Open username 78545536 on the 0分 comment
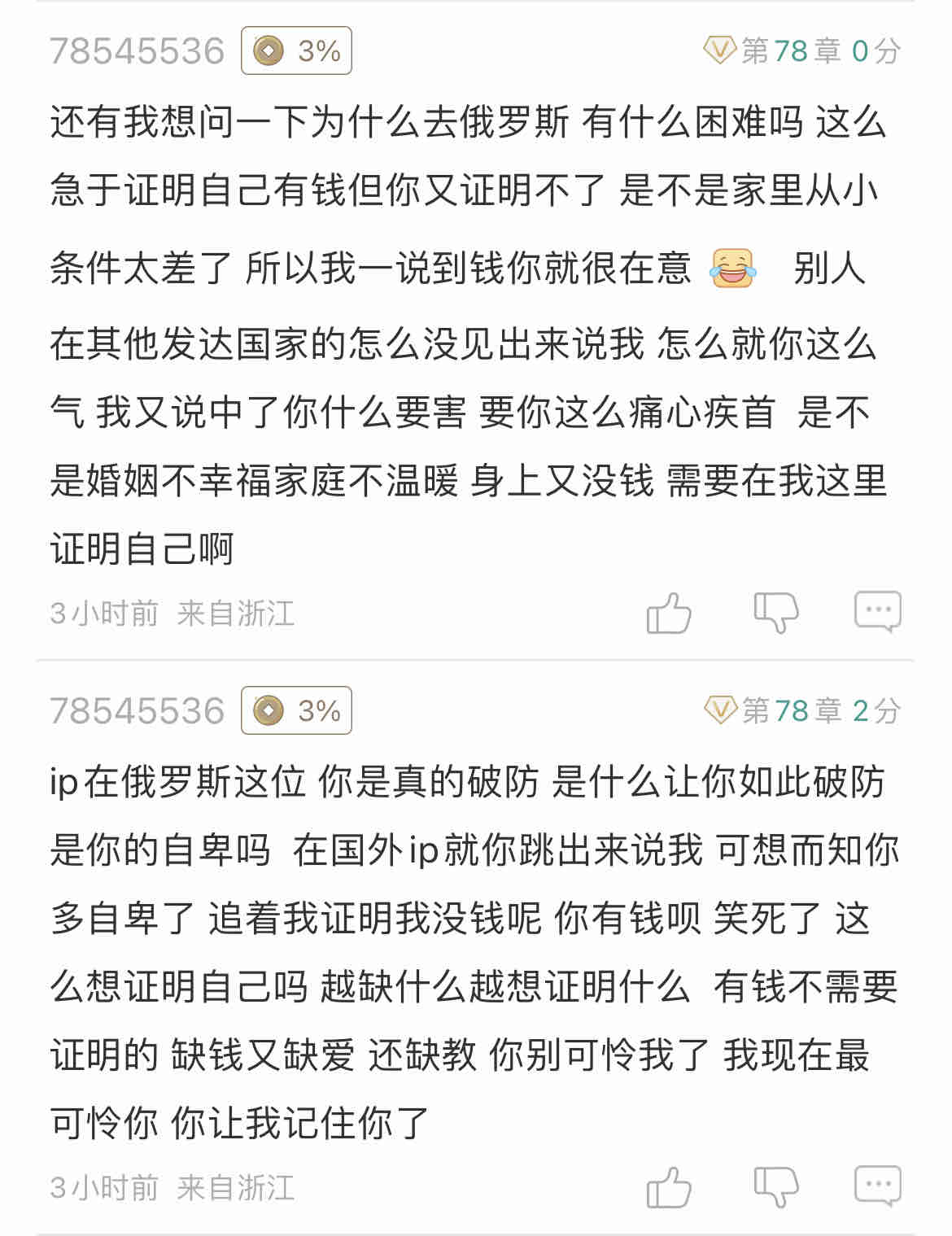Viewport: 952px width, 1236px height. click(x=137, y=51)
